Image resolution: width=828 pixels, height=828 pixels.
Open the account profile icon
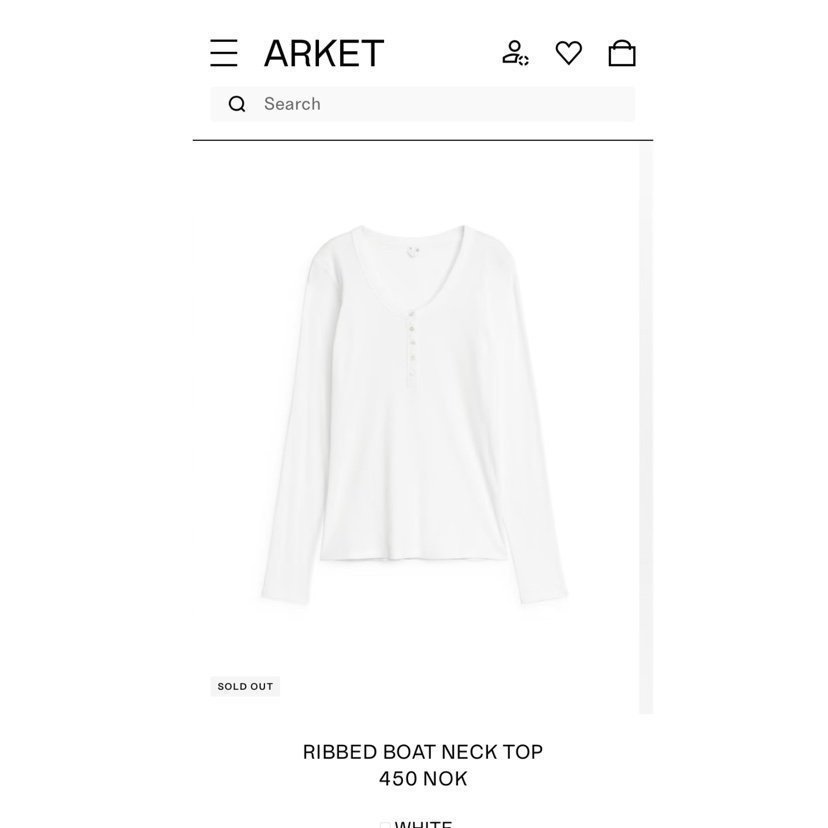515,53
